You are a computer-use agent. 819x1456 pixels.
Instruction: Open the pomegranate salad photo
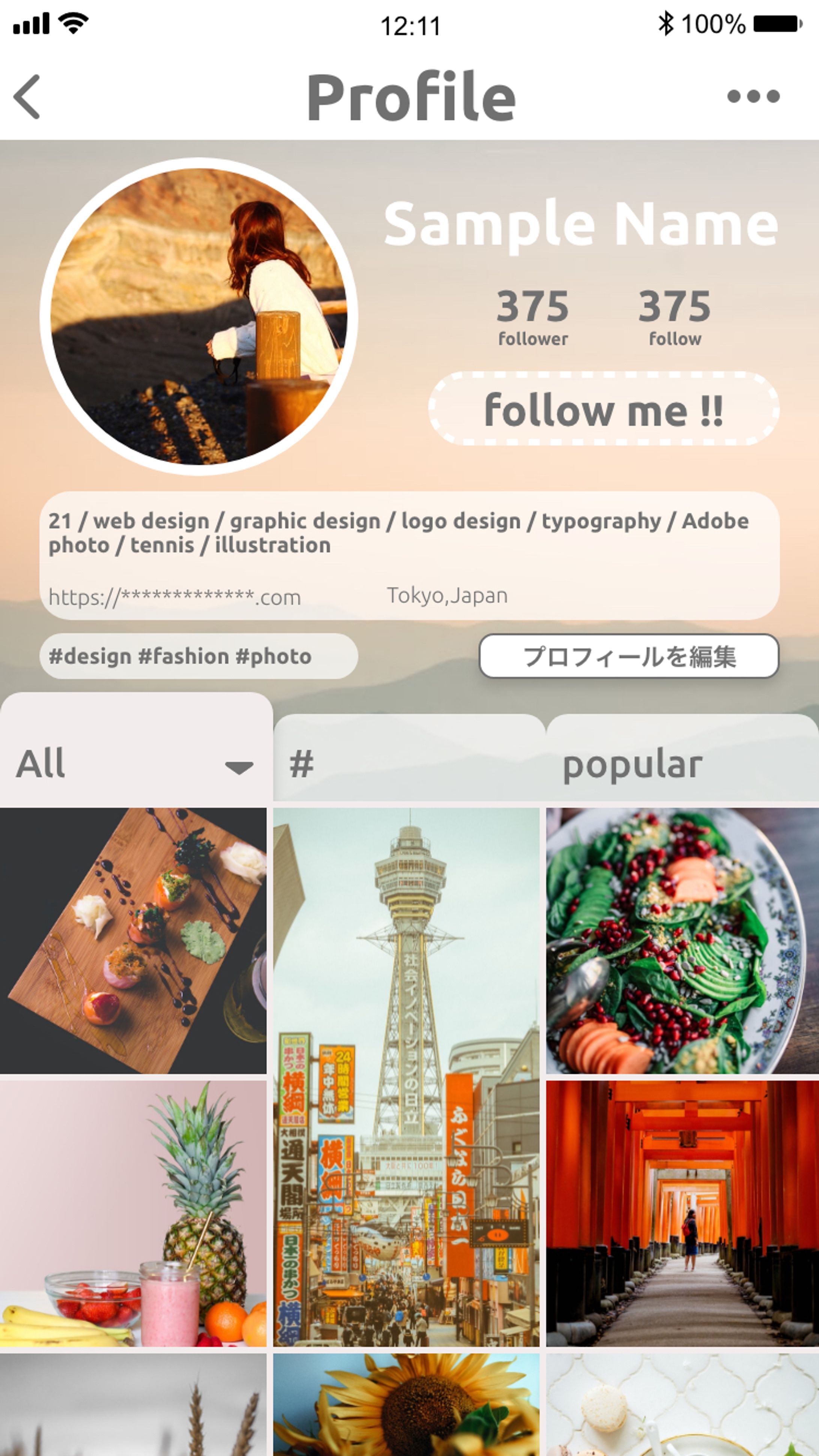pyautogui.click(x=682, y=941)
